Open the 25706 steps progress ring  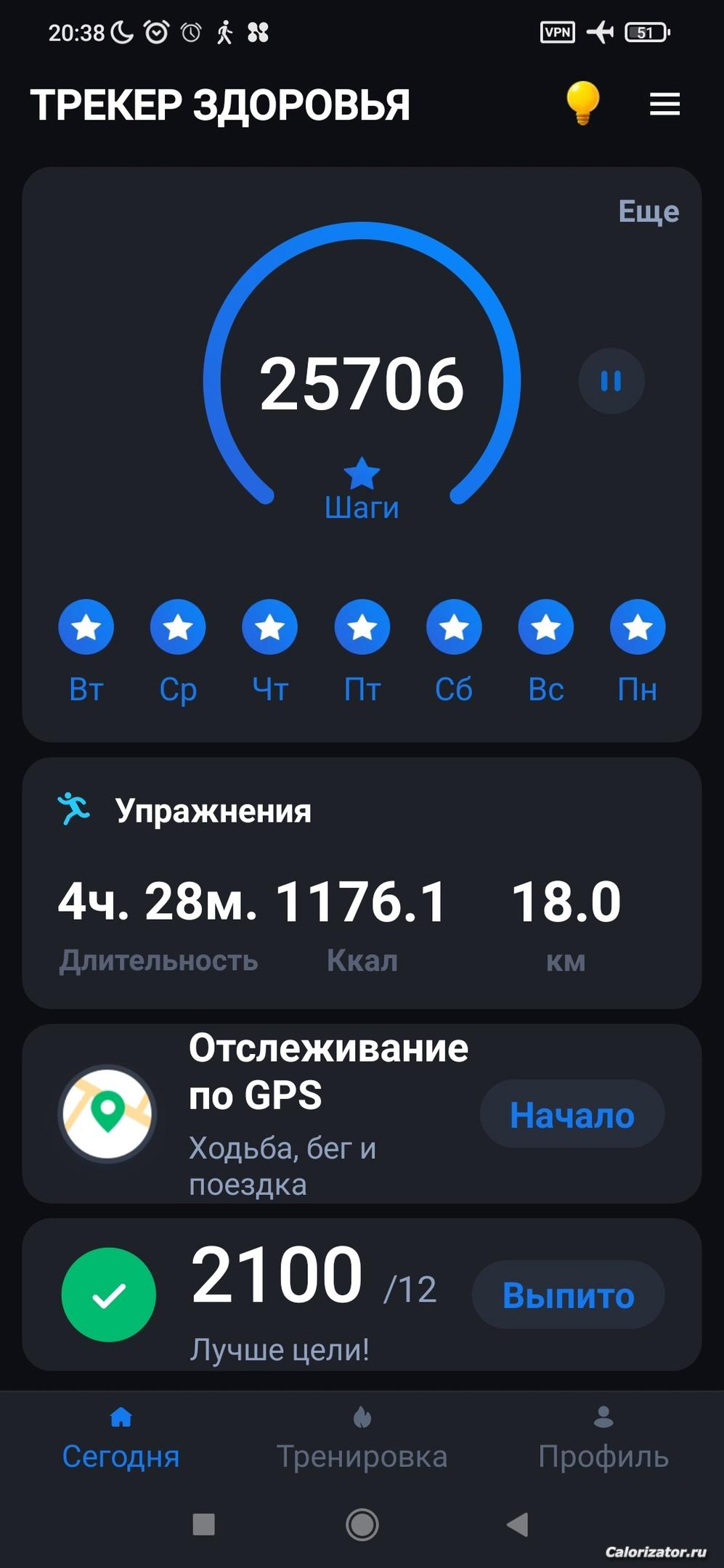point(362,383)
